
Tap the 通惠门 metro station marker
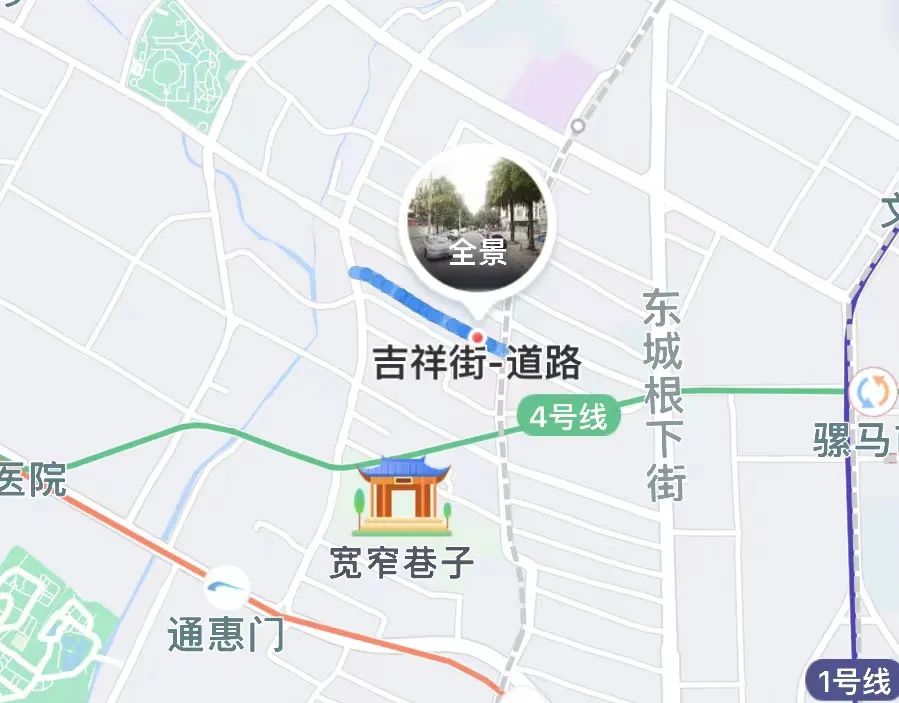227,588
